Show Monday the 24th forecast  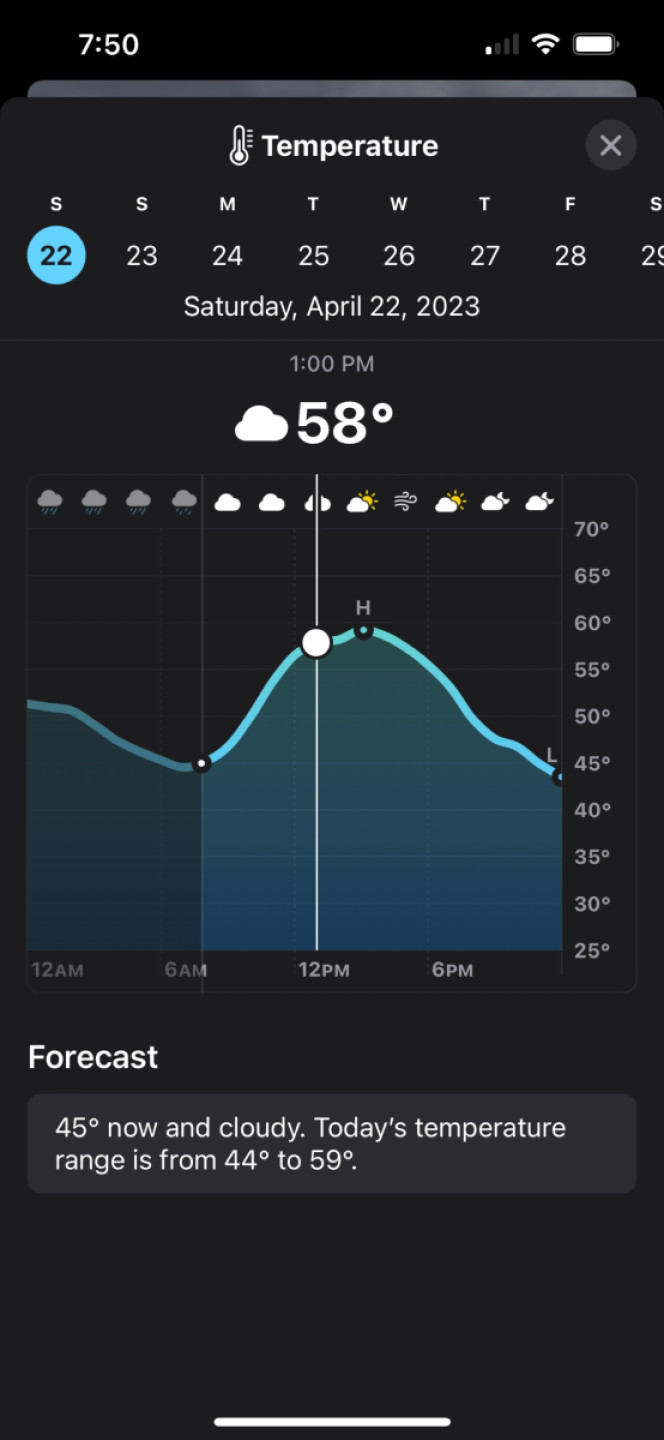tap(227, 255)
